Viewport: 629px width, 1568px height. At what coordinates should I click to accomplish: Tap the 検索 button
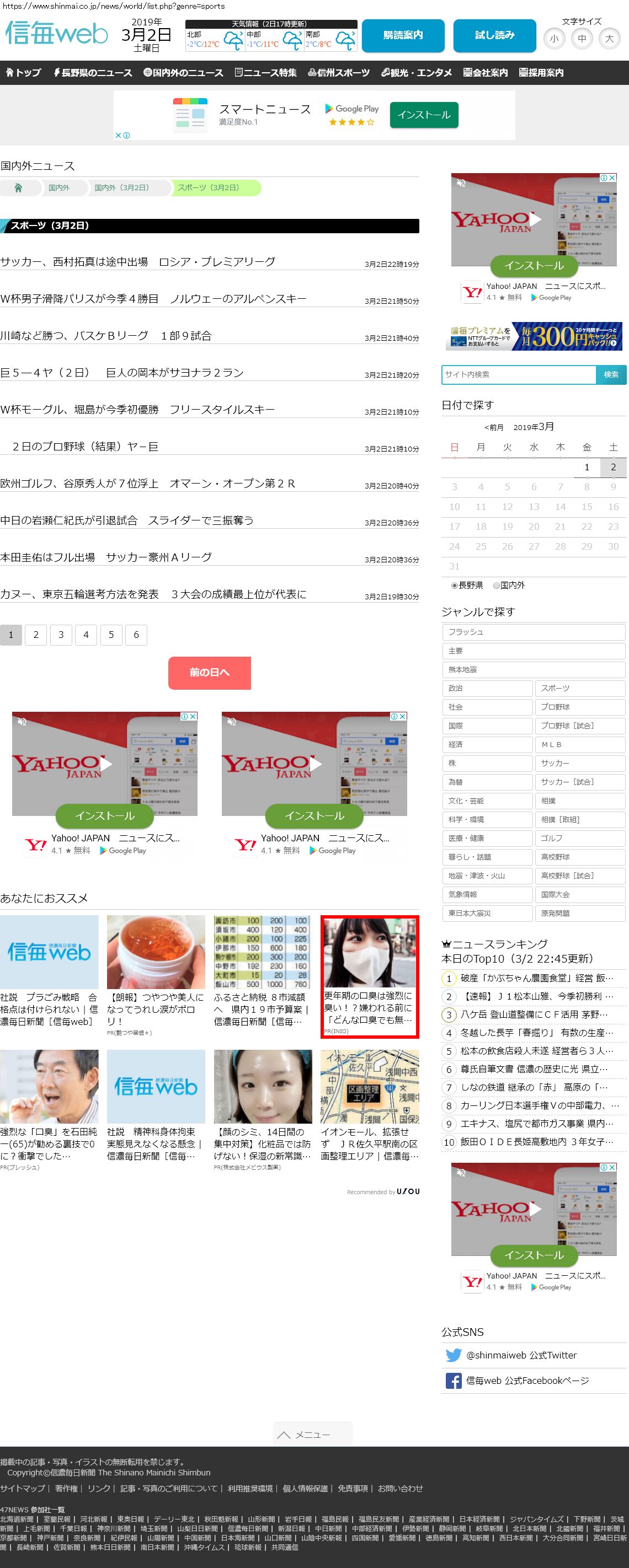coord(611,374)
